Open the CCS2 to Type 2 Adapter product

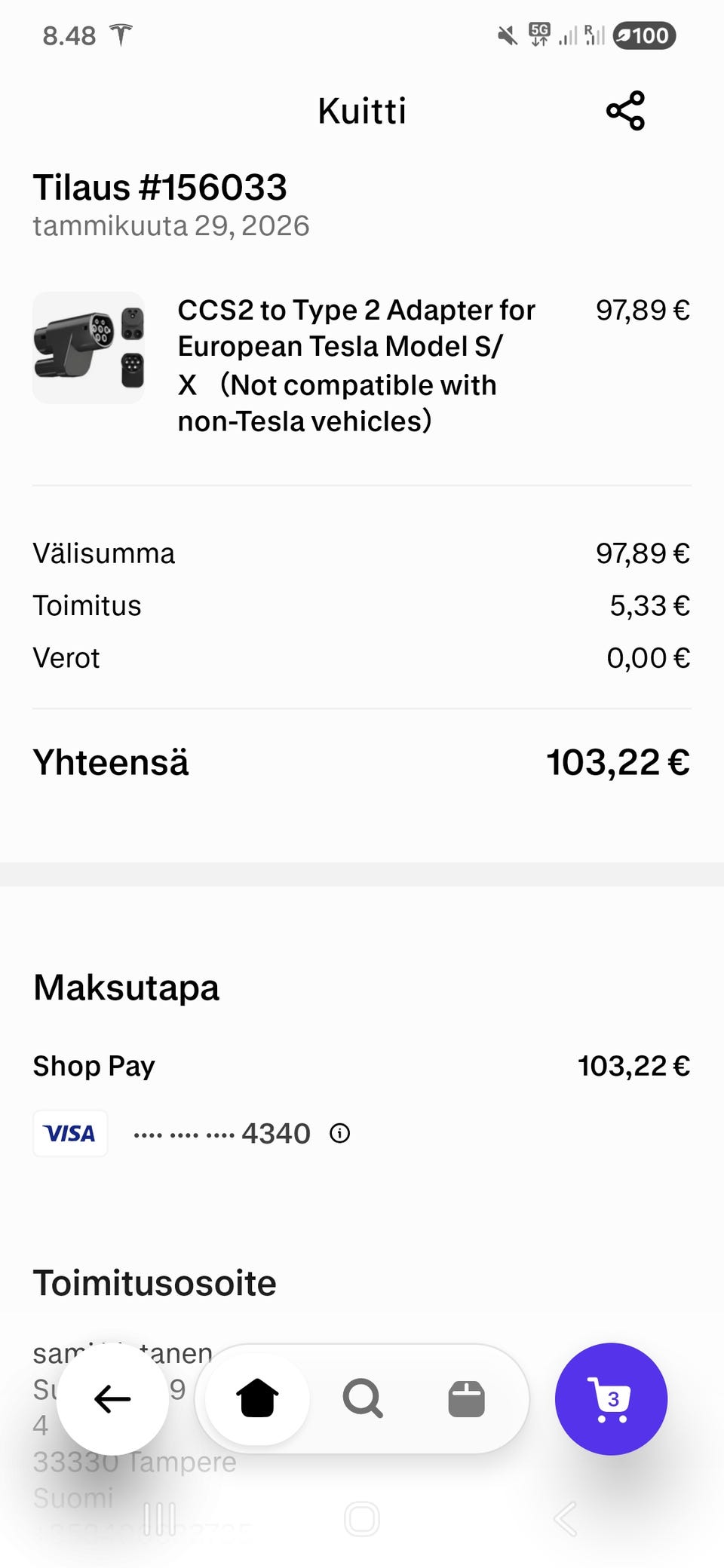click(x=356, y=366)
